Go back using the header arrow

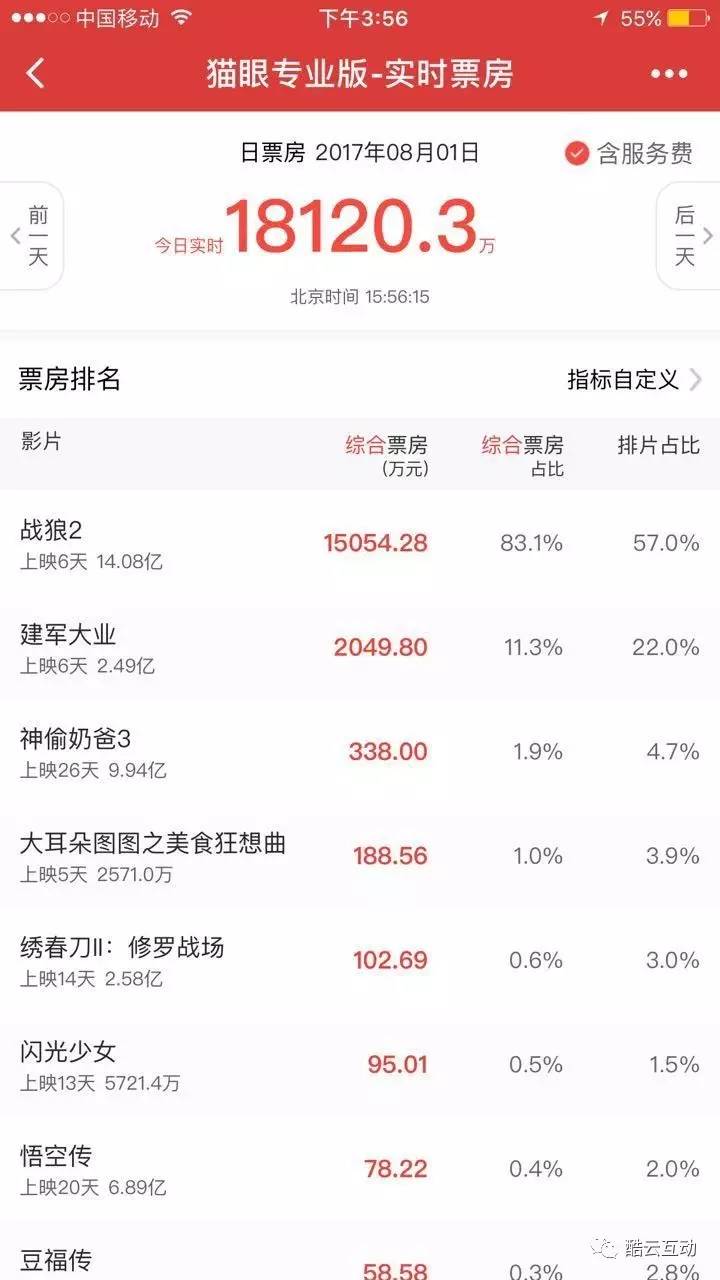(36, 73)
